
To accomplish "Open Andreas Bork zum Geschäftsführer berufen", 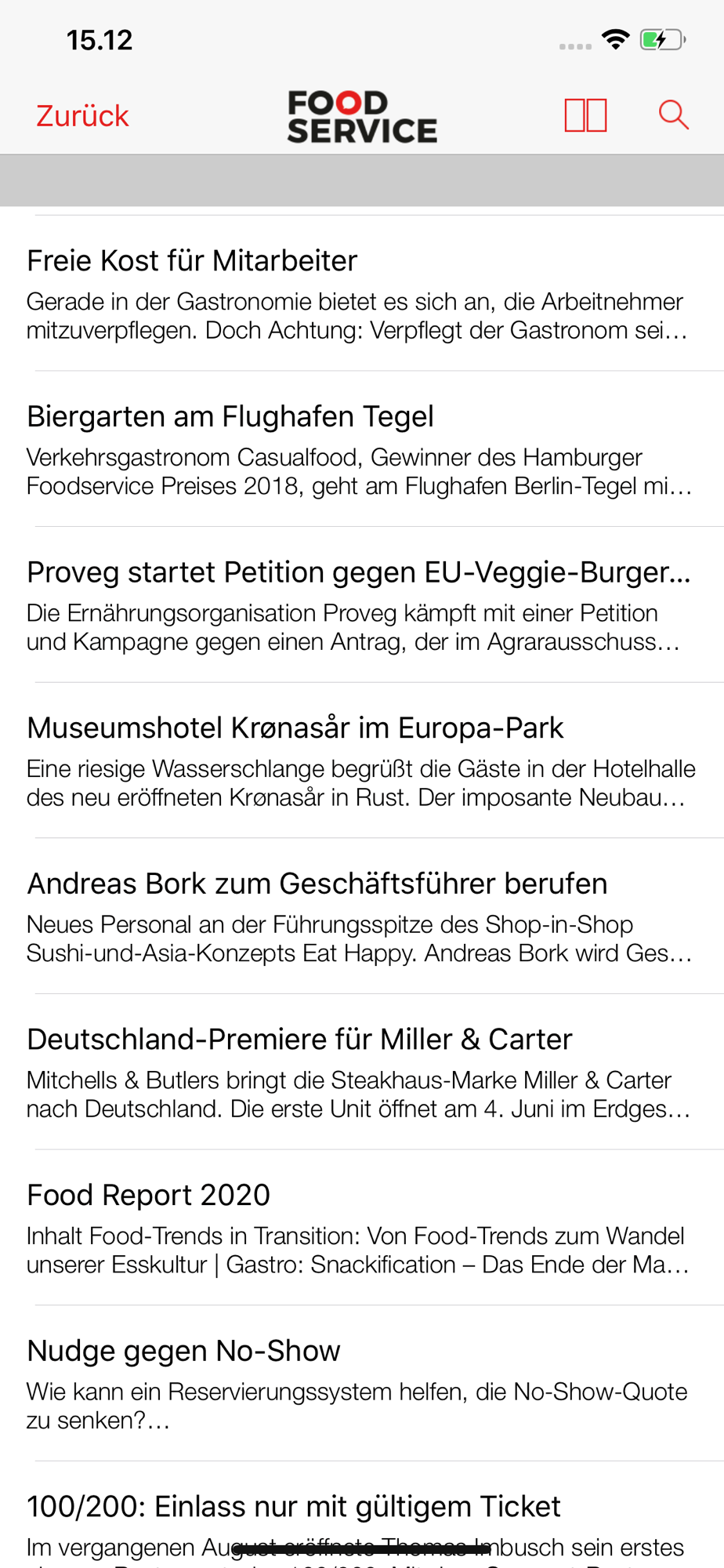I will [x=360, y=916].
